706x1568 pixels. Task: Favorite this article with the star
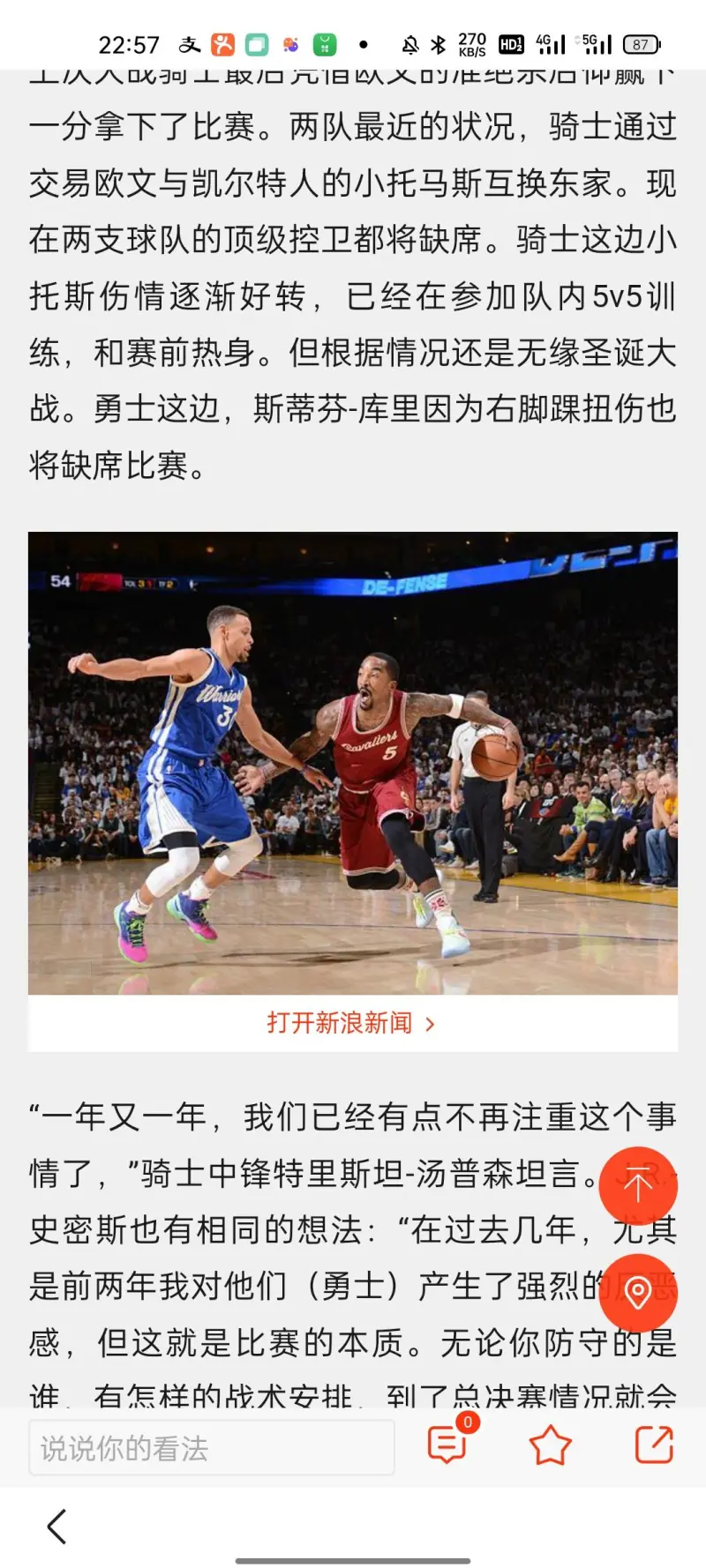point(550,1446)
